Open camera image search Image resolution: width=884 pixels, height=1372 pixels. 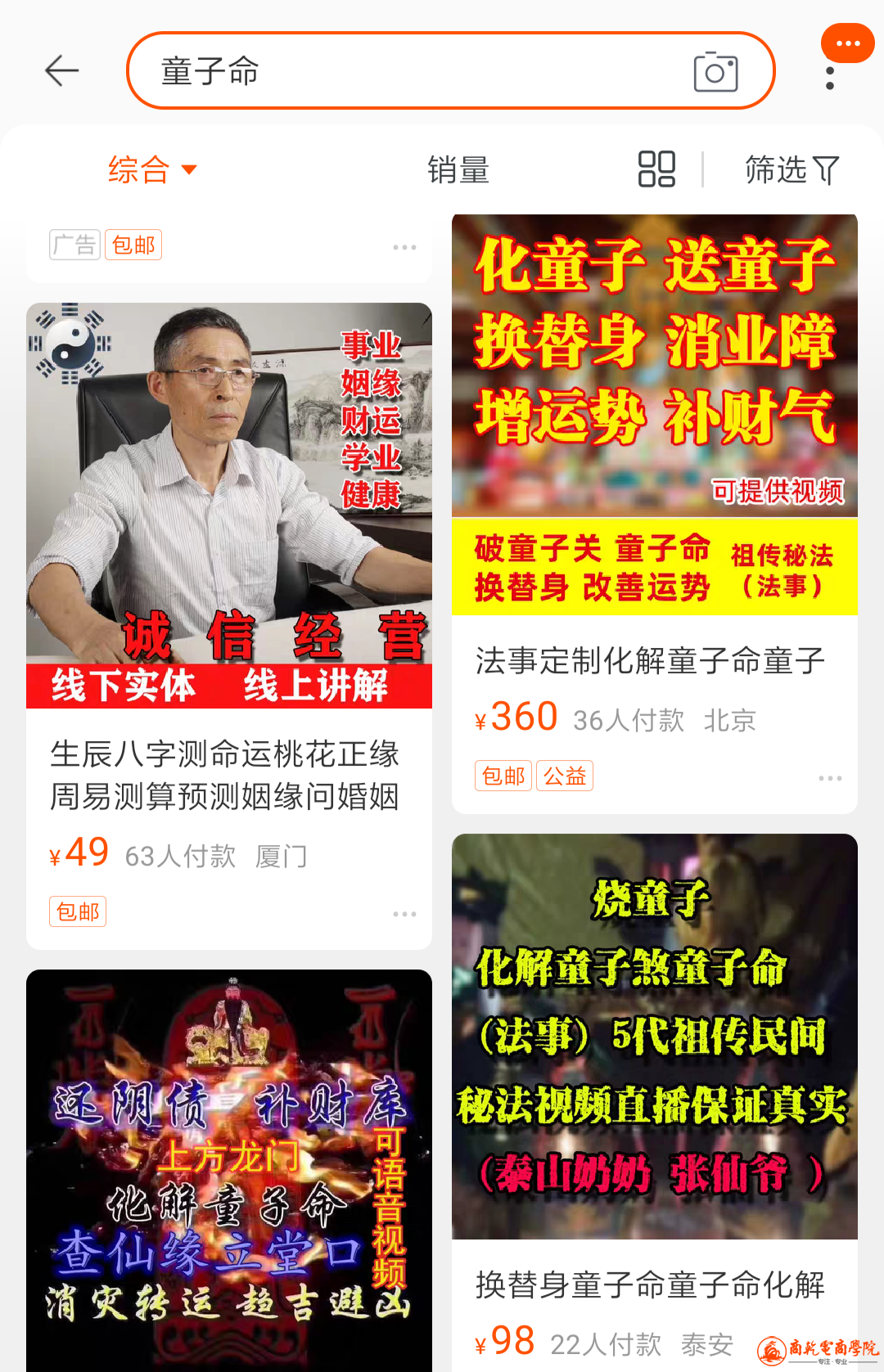(x=715, y=72)
